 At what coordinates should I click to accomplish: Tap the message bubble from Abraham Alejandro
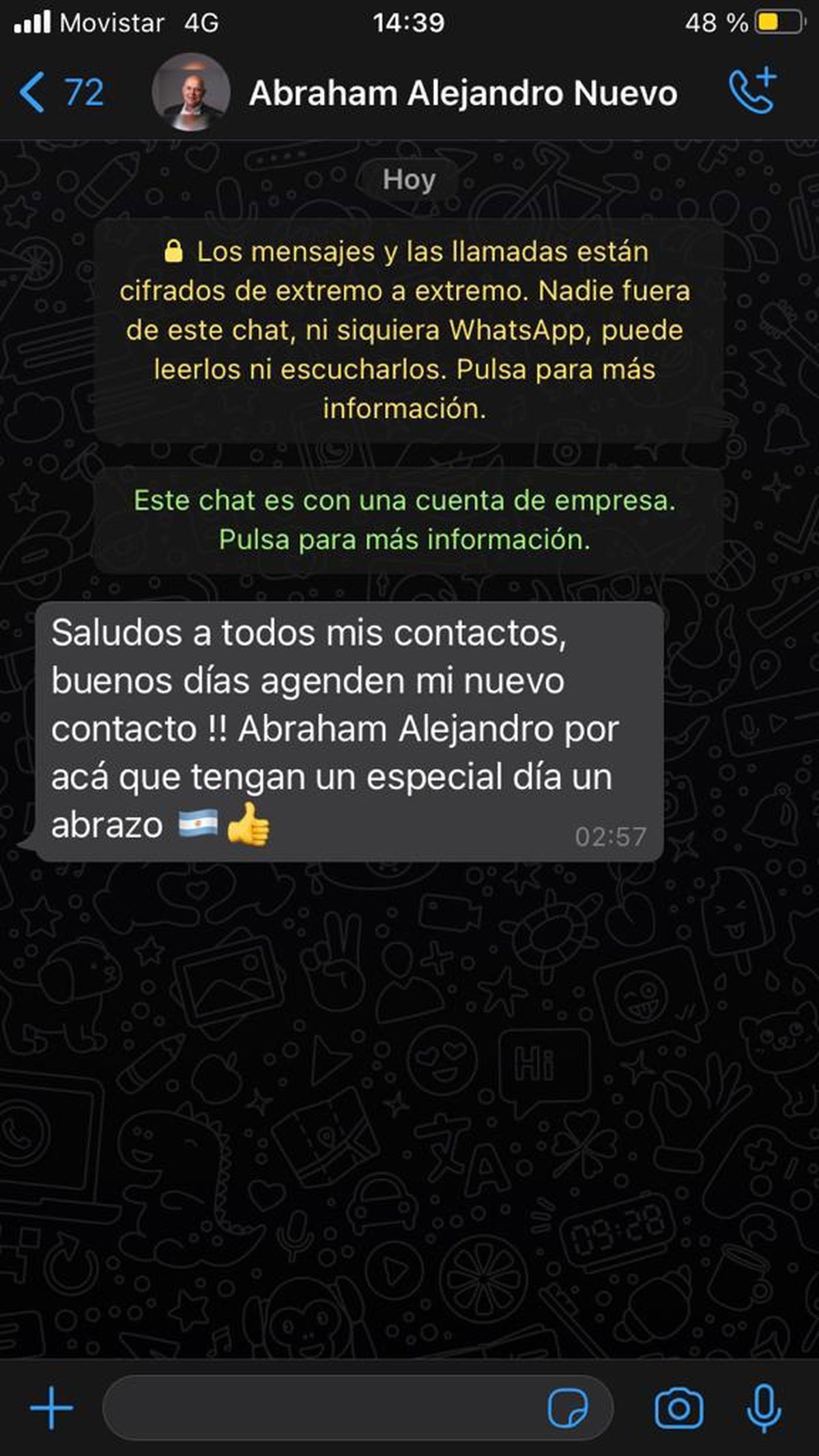pos(341,724)
